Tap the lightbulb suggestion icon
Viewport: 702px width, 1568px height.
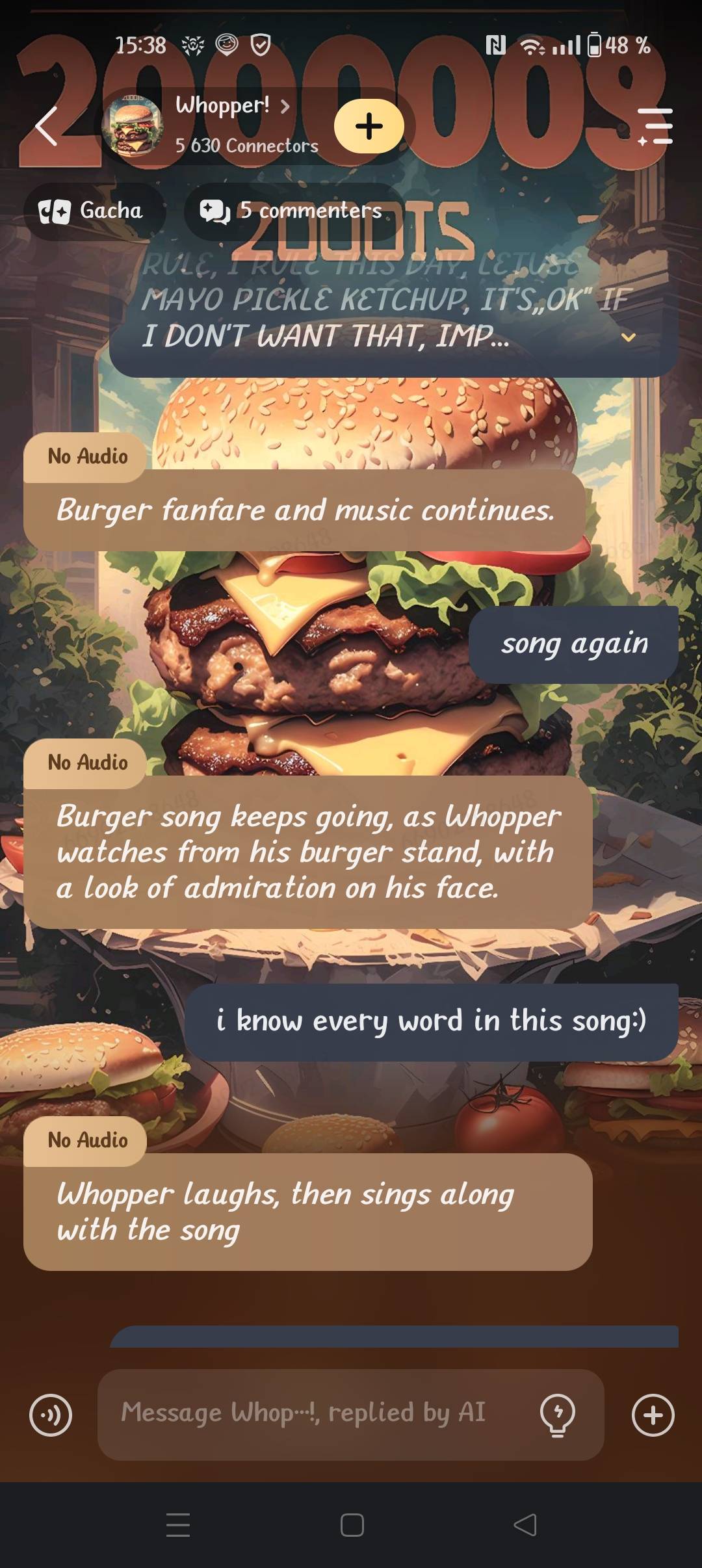pos(557,1415)
